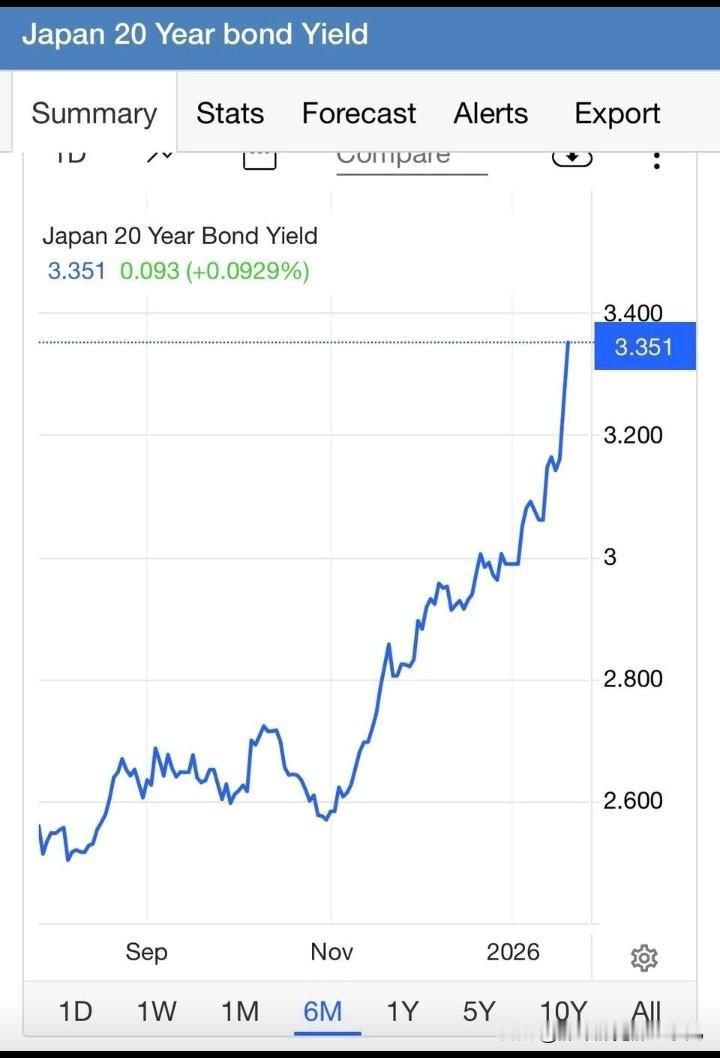The width and height of the screenshot is (720, 1058).
Task: Expand the chart options via three dots
Action: [656, 158]
